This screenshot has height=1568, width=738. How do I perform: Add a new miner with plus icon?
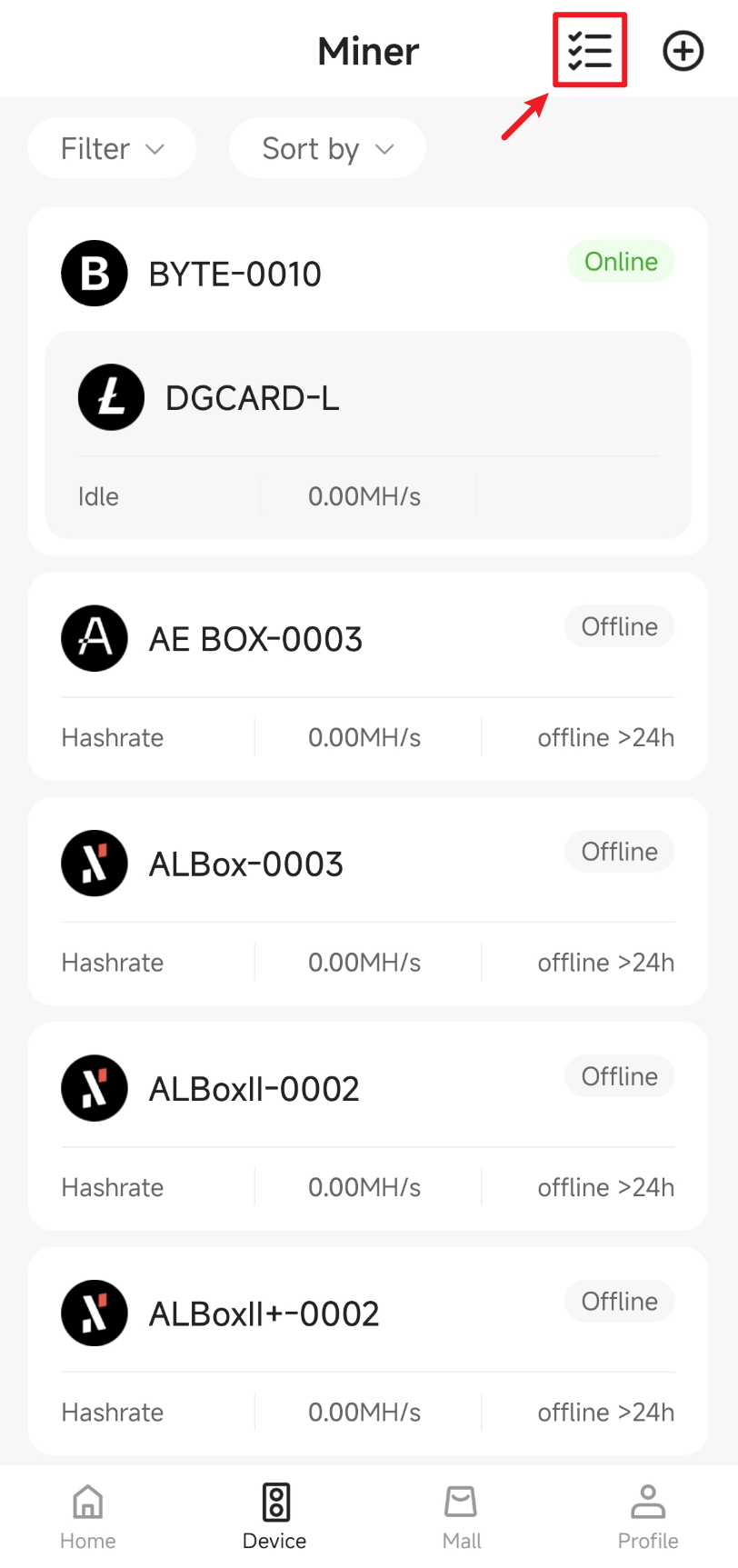pos(683,51)
